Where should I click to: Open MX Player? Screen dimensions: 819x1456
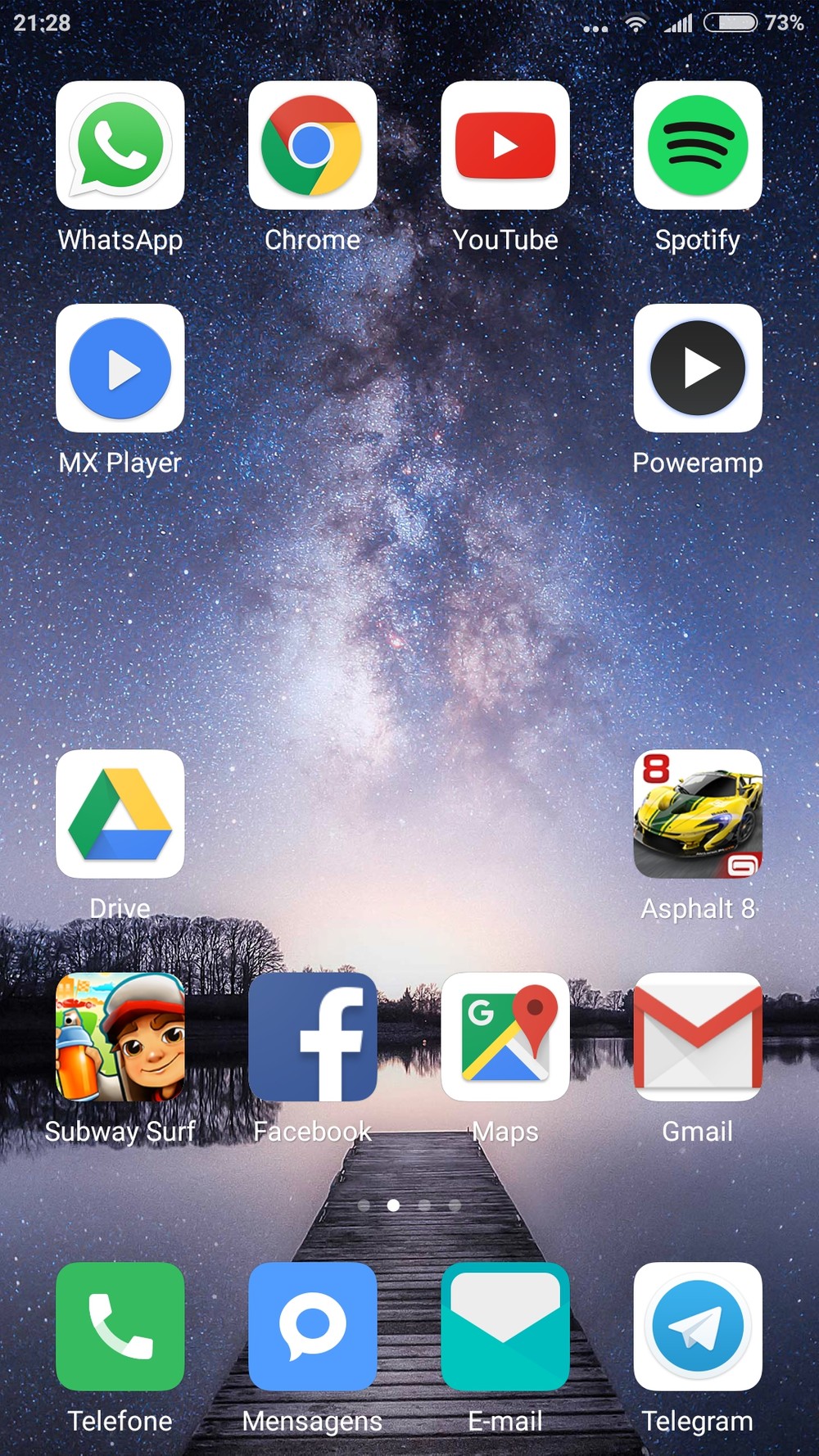tap(120, 369)
